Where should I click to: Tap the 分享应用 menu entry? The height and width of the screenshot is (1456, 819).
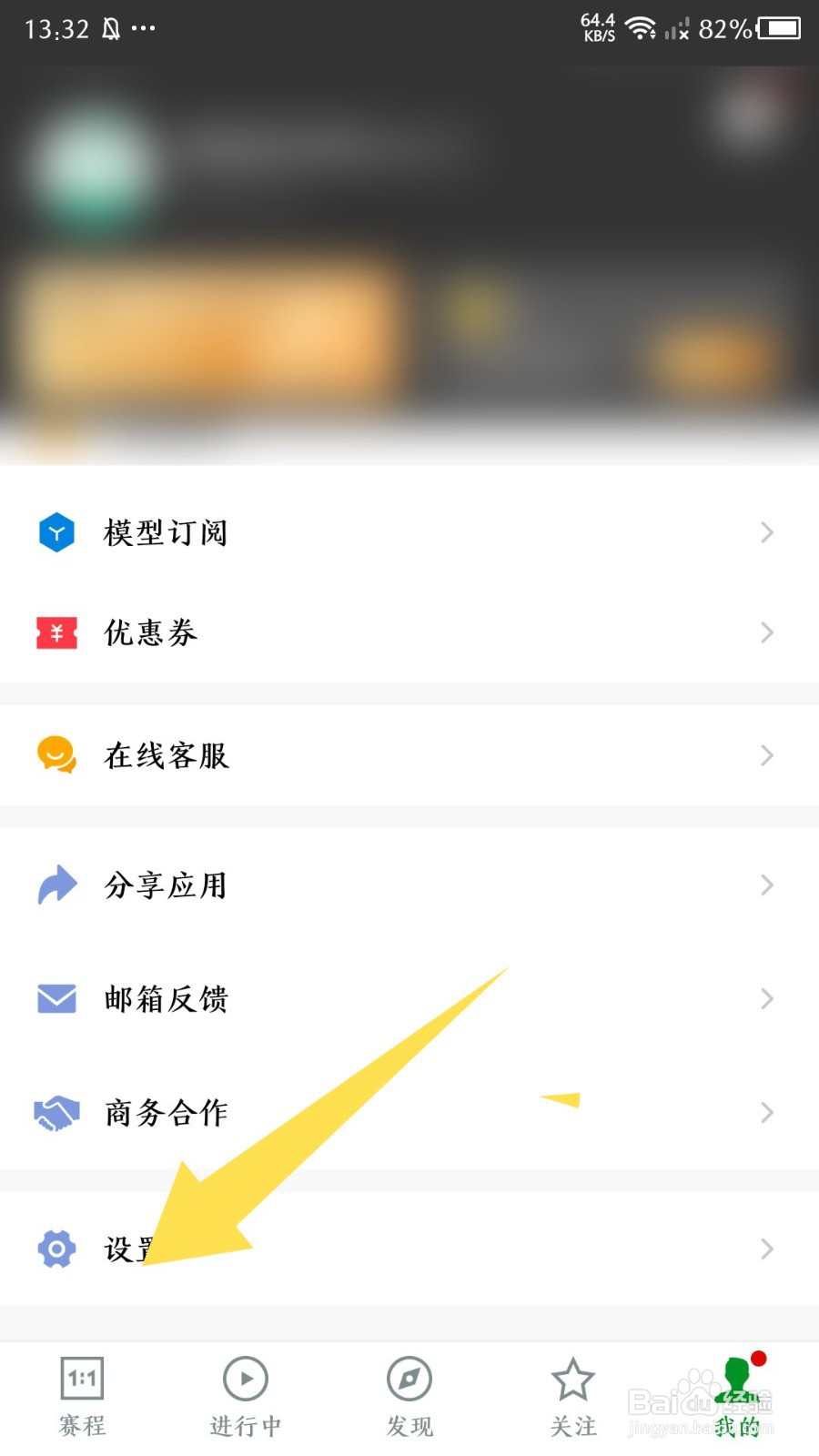pos(166,885)
